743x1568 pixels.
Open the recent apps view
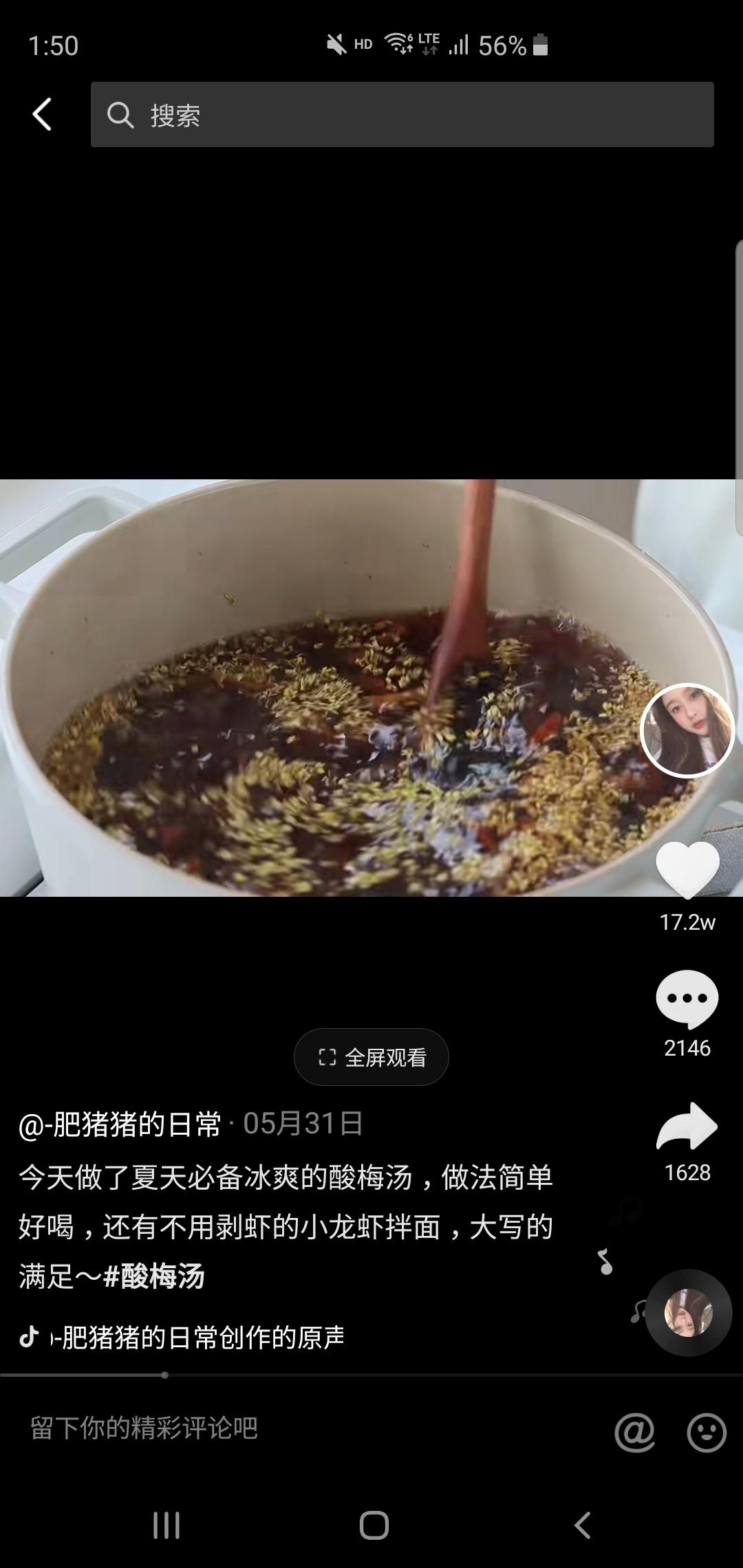[x=166, y=1525]
